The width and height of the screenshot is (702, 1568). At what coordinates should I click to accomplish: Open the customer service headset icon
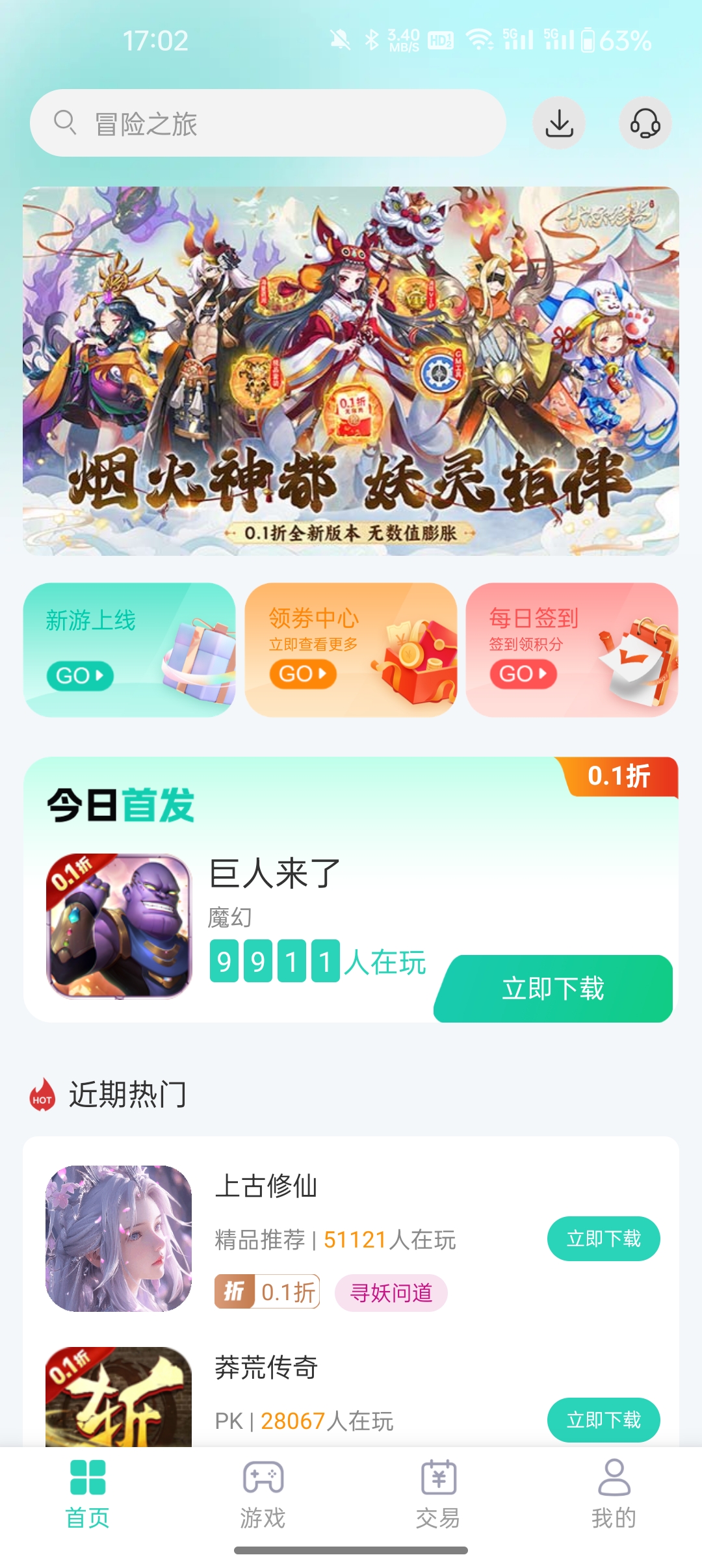click(x=645, y=123)
